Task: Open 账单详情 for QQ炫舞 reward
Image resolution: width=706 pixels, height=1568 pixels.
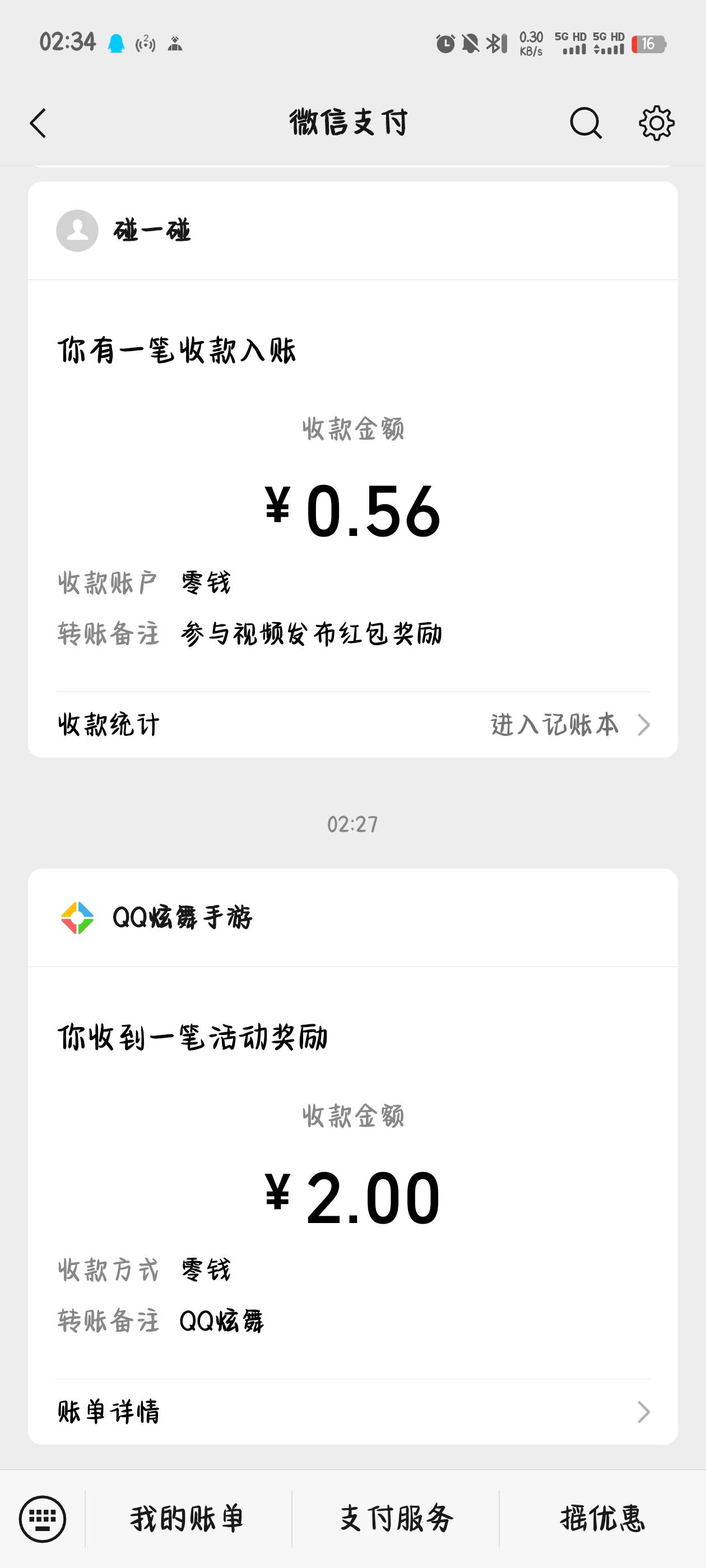Action: [x=352, y=1412]
